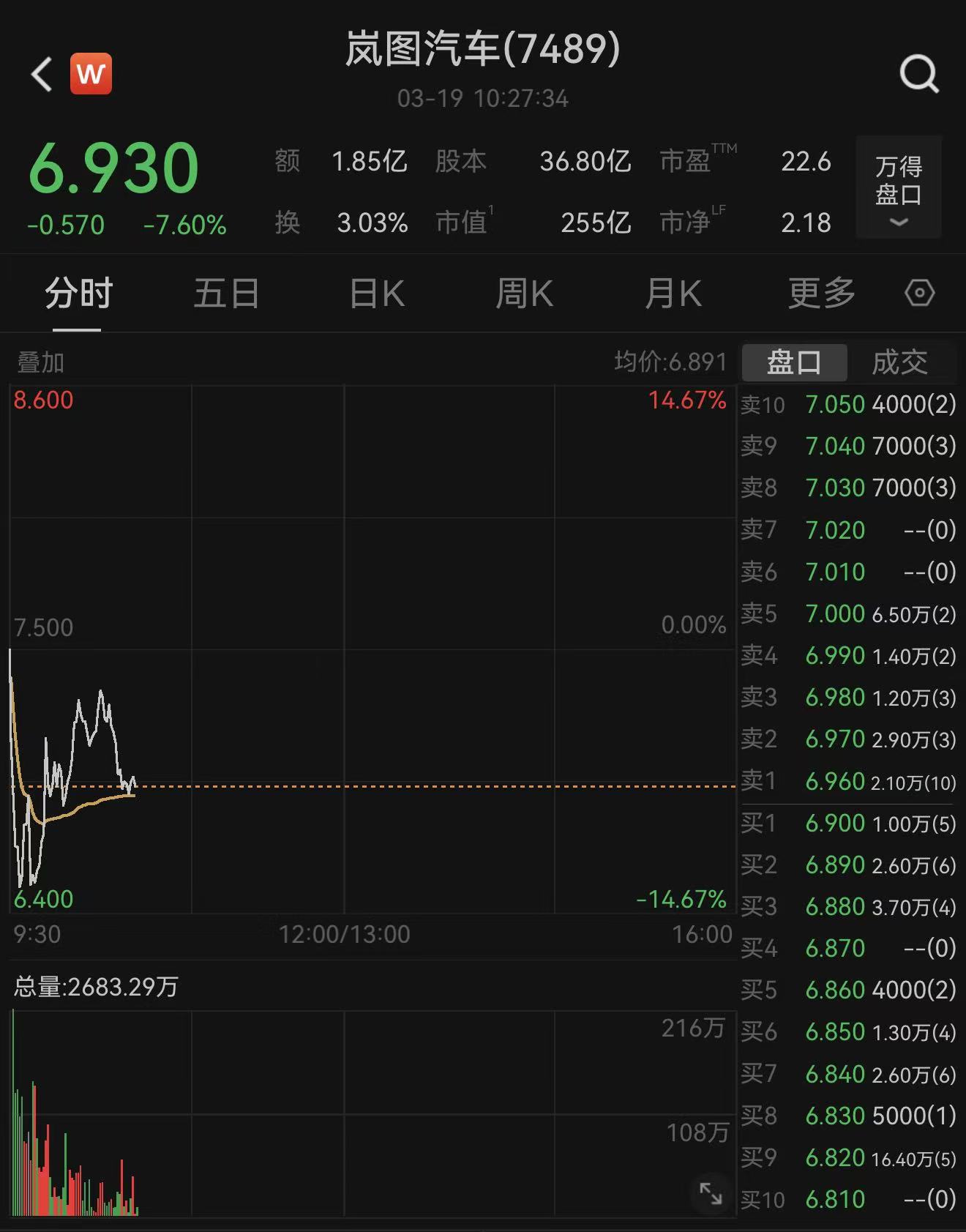
Task: Select the 周K chart tab
Action: tap(524, 294)
